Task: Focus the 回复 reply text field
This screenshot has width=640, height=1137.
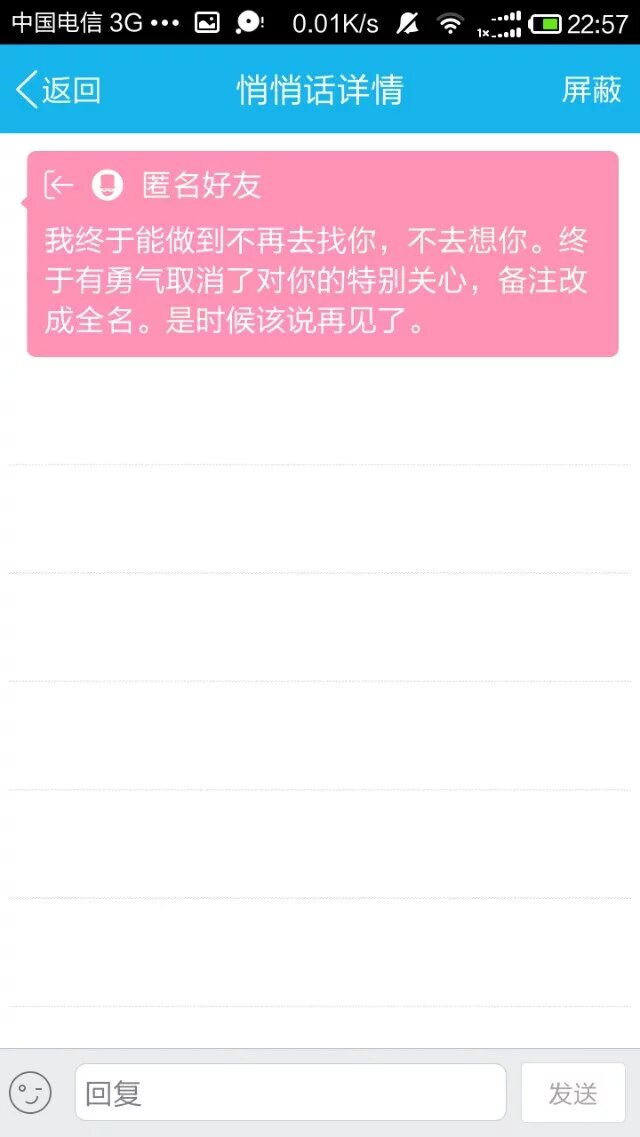Action: [290, 1092]
